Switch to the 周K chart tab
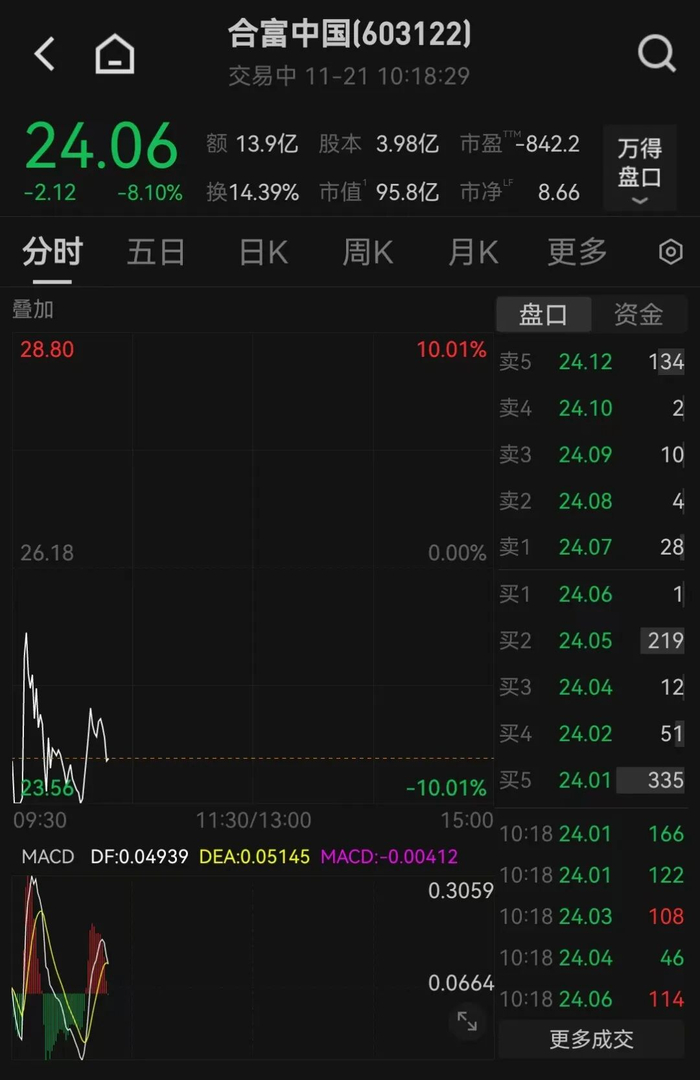The image size is (700, 1080). pos(368,252)
